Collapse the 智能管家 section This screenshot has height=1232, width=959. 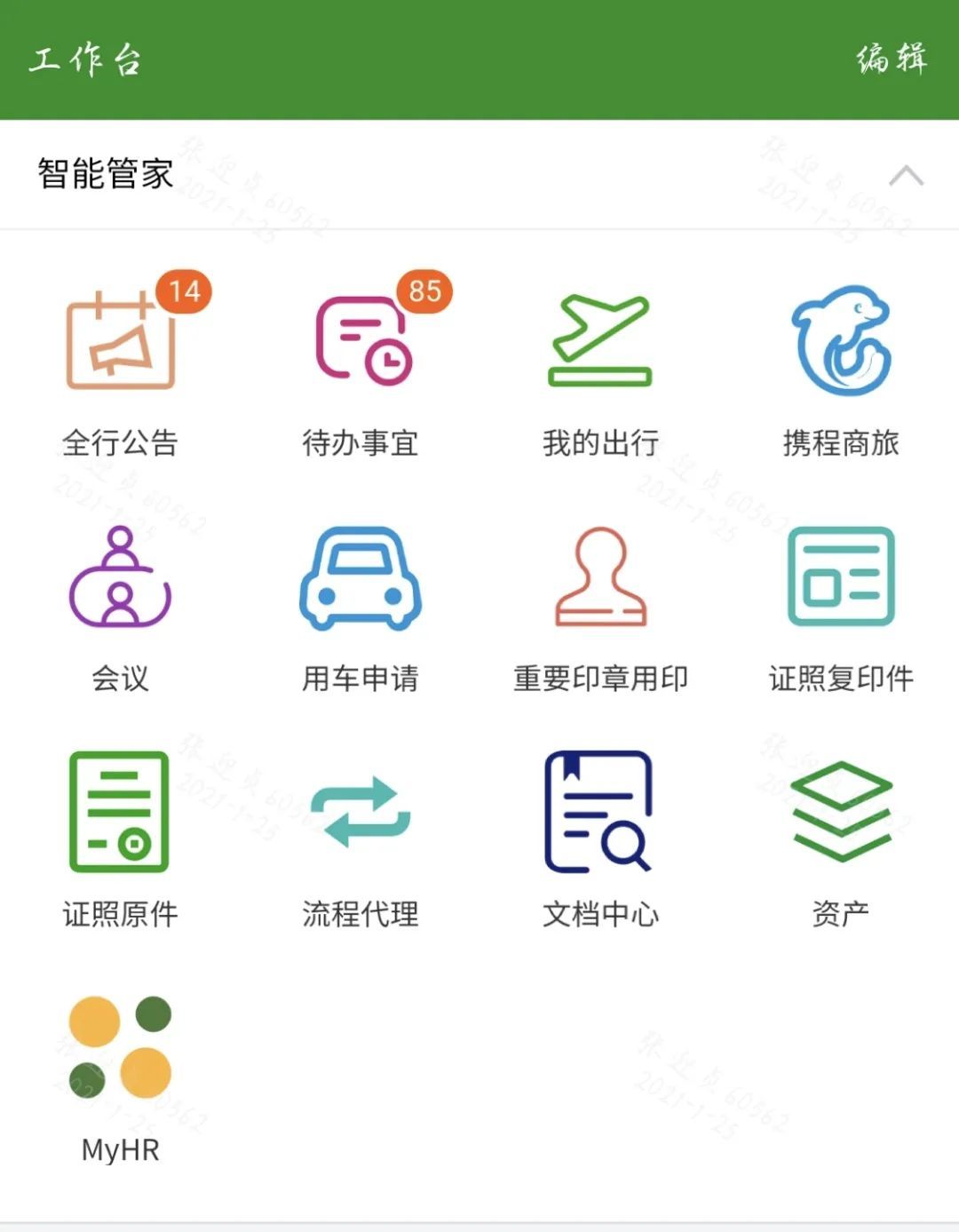click(x=905, y=175)
